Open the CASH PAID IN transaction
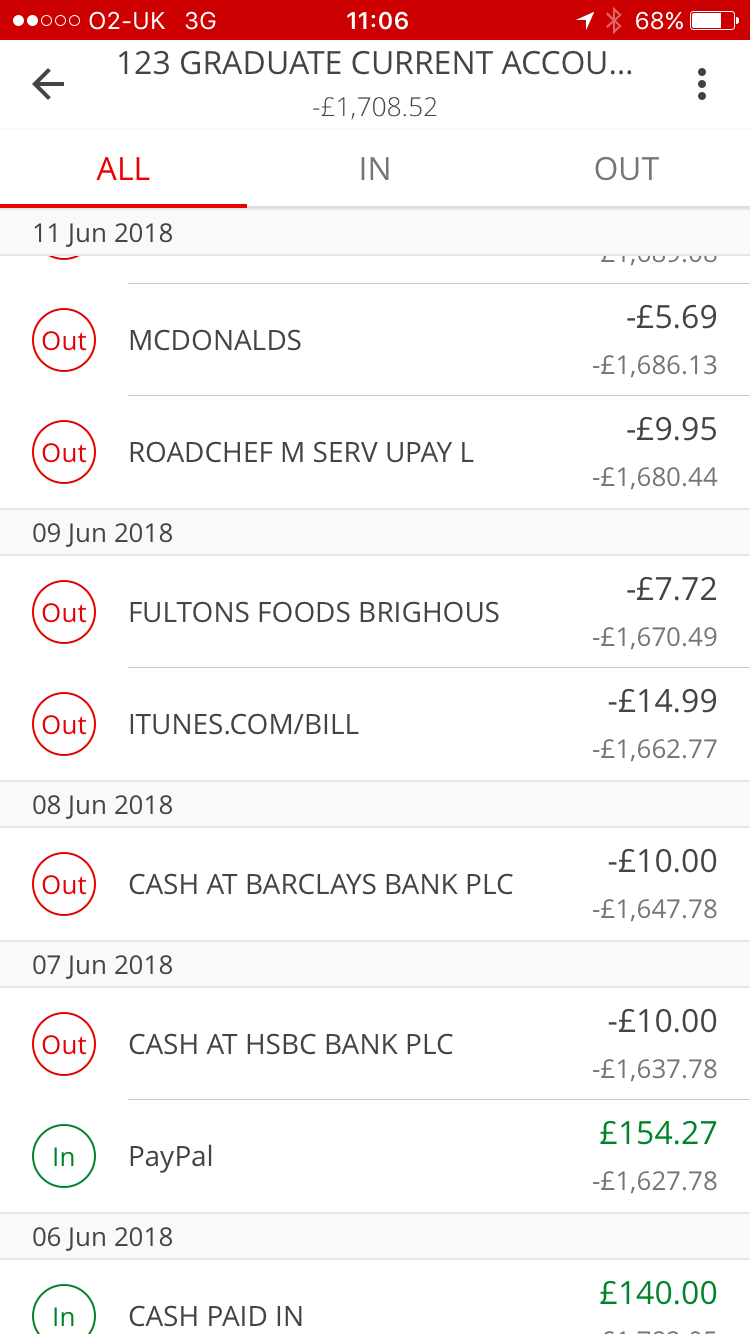The width and height of the screenshot is (750, 1334). tap(375, 1308)
